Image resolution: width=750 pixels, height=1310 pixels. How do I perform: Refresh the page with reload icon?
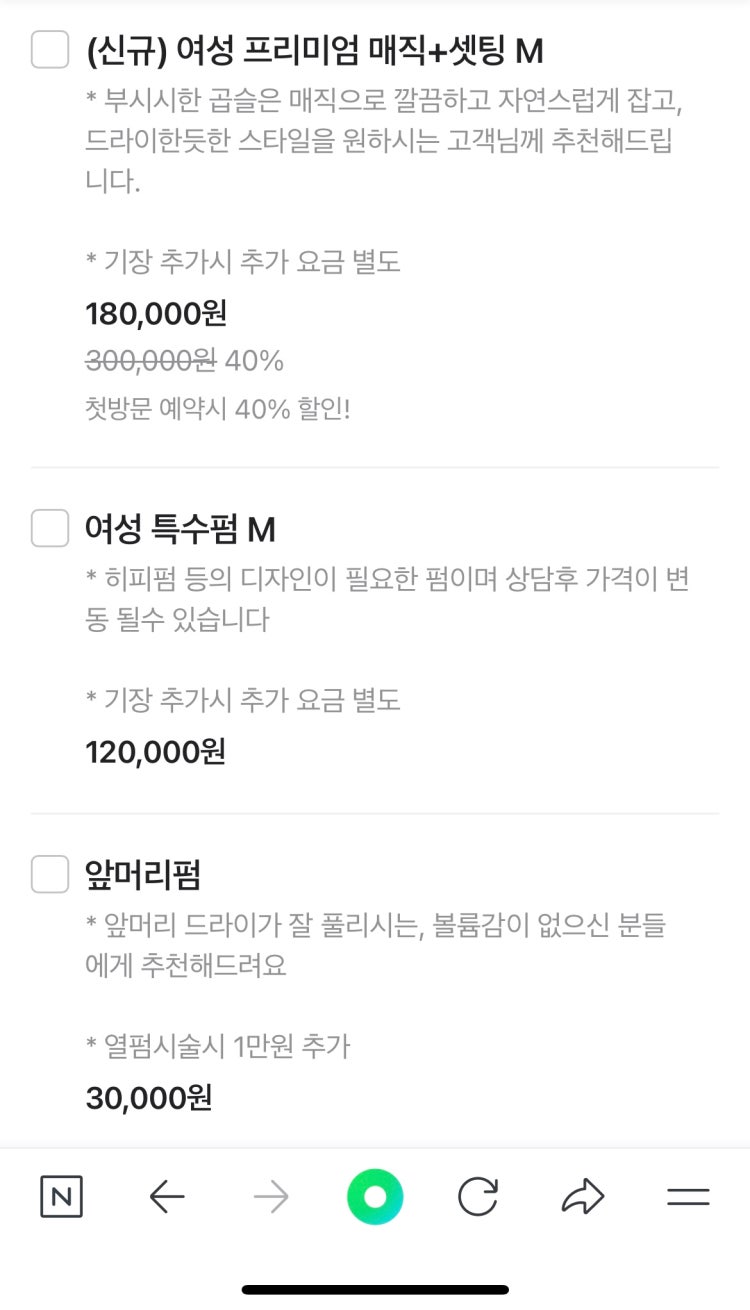click(478, 1197)
